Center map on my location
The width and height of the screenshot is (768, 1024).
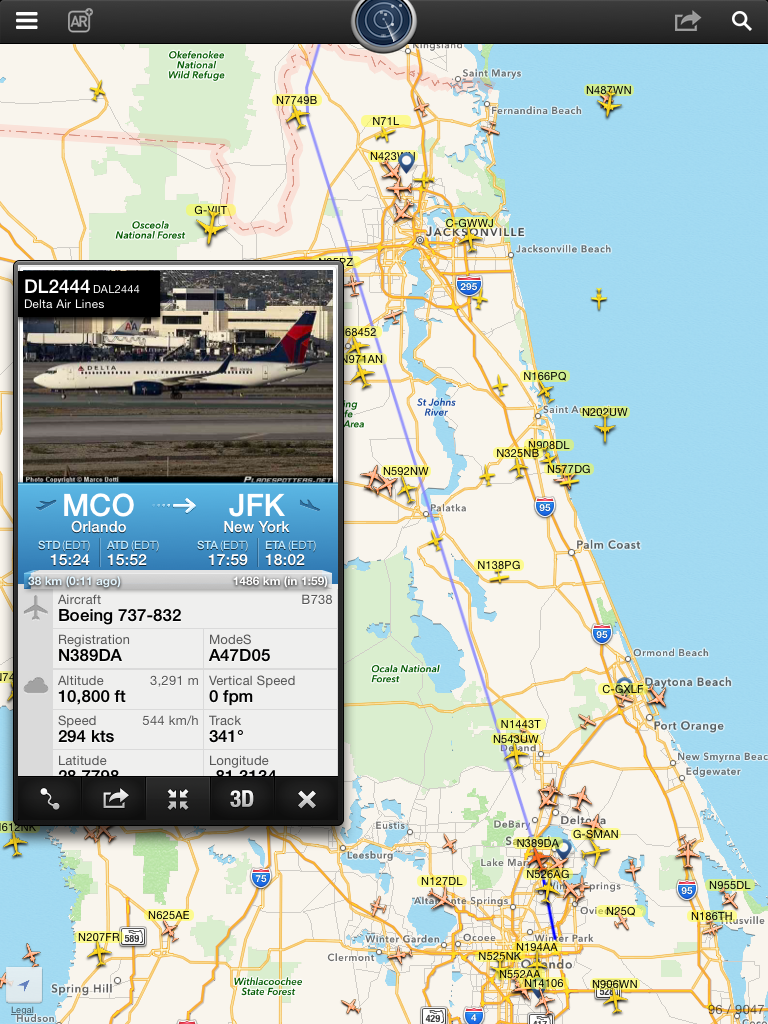point(24,985)
